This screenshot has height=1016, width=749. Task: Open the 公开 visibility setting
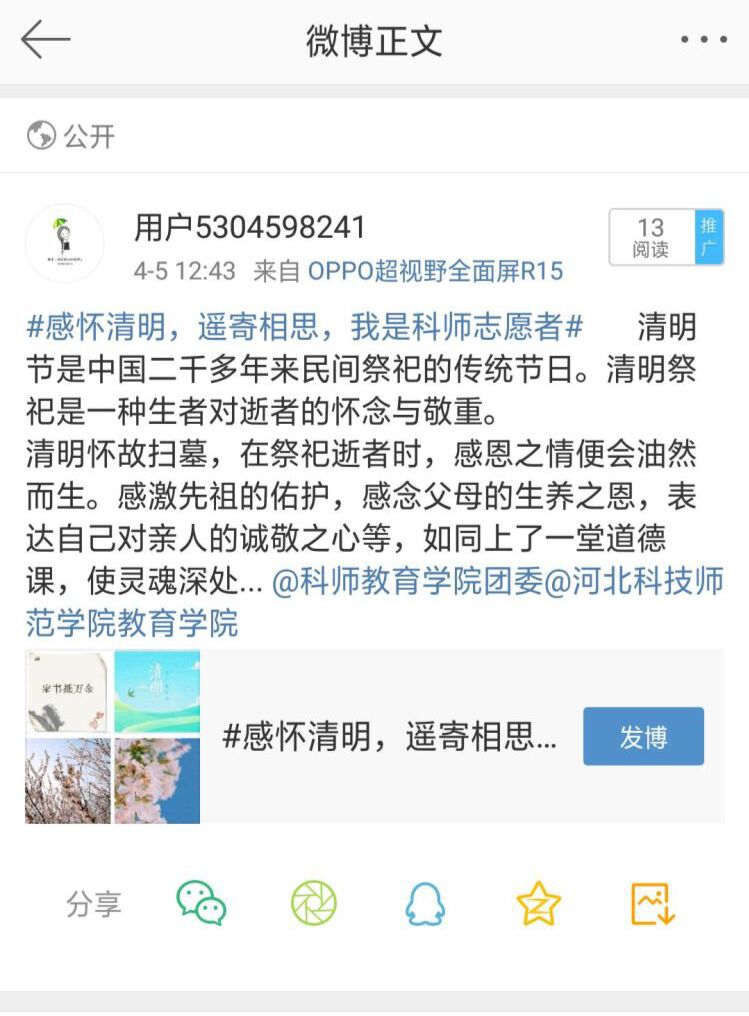[x=72, y=136]
